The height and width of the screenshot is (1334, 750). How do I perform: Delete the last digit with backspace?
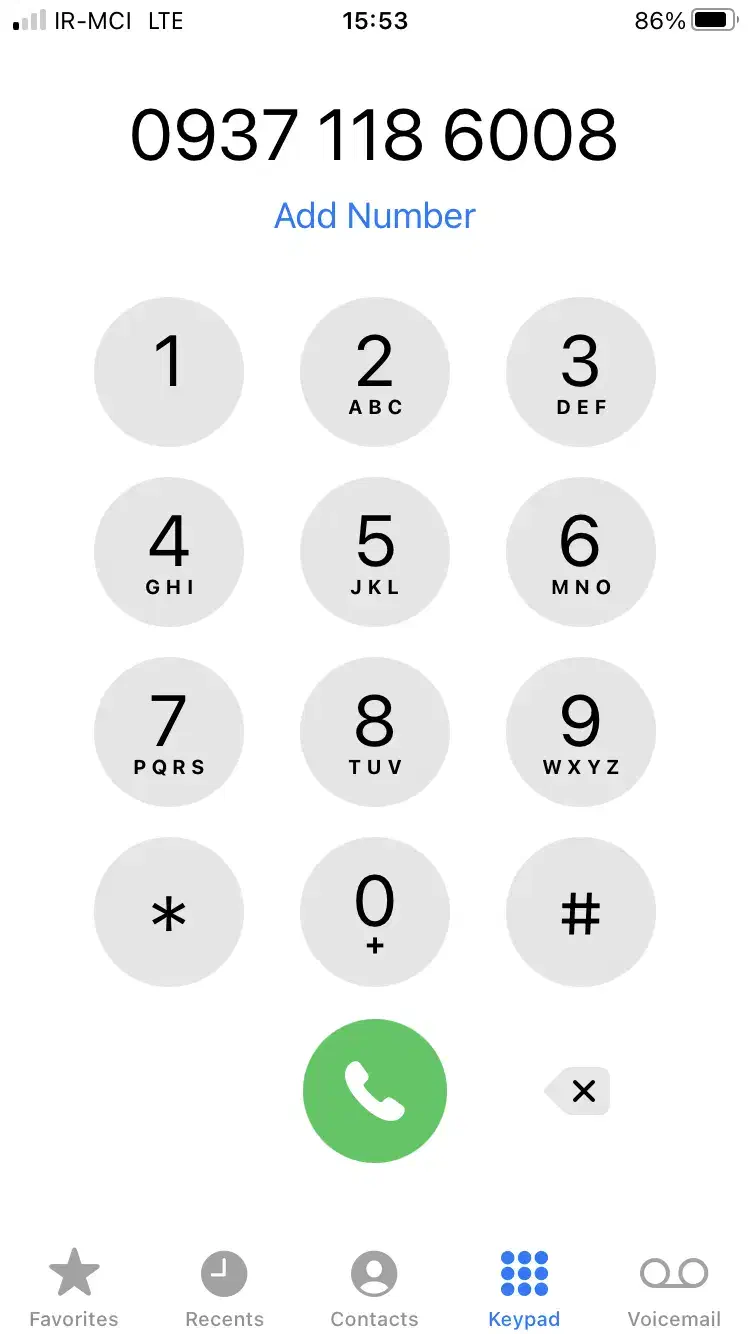coord(579,1091)
